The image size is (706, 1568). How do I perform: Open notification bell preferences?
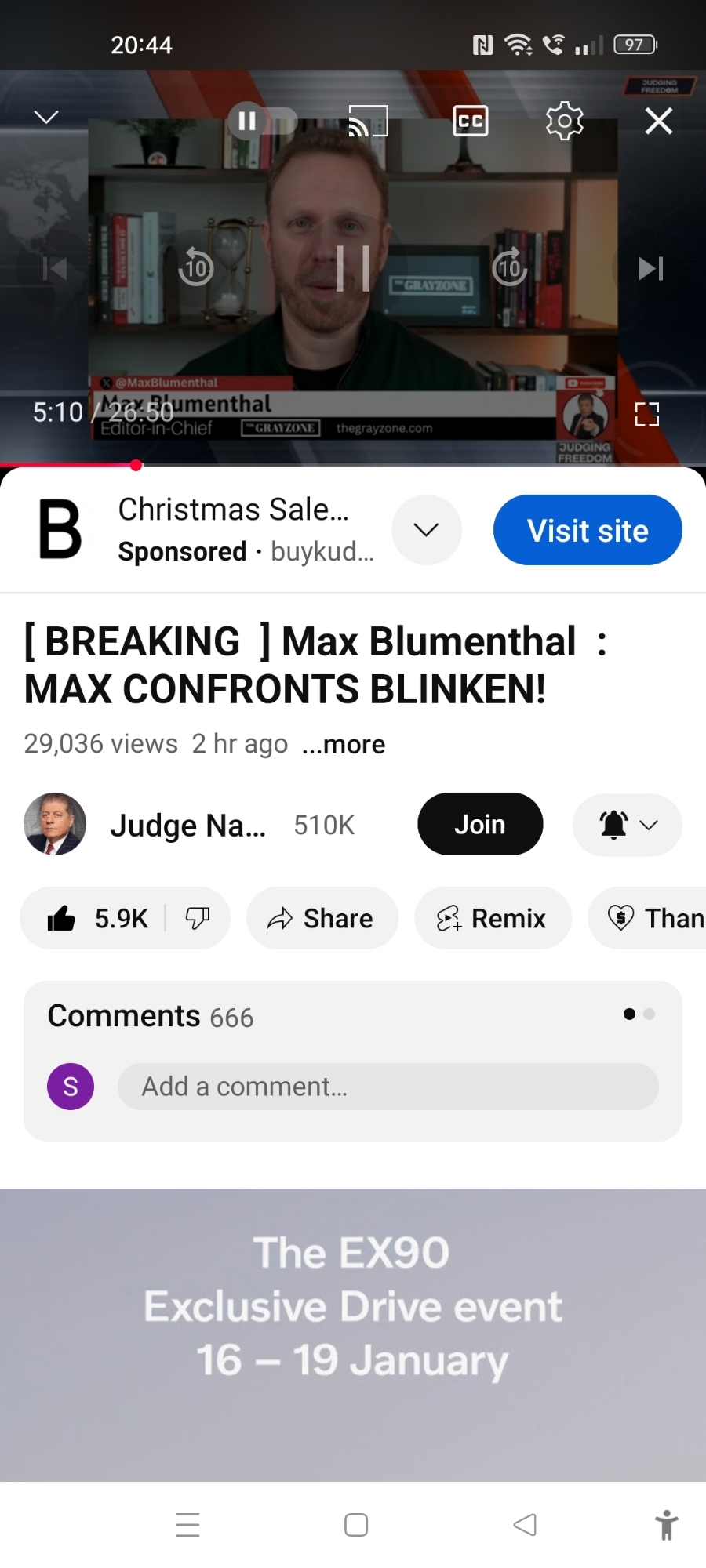tap(628, 825)
